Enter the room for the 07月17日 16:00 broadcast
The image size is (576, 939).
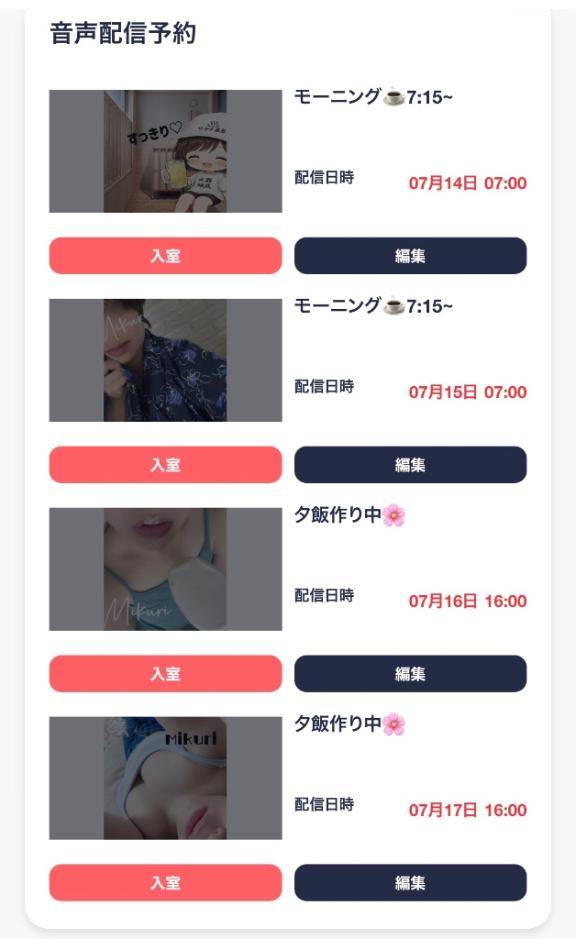[x=165, y=883]
